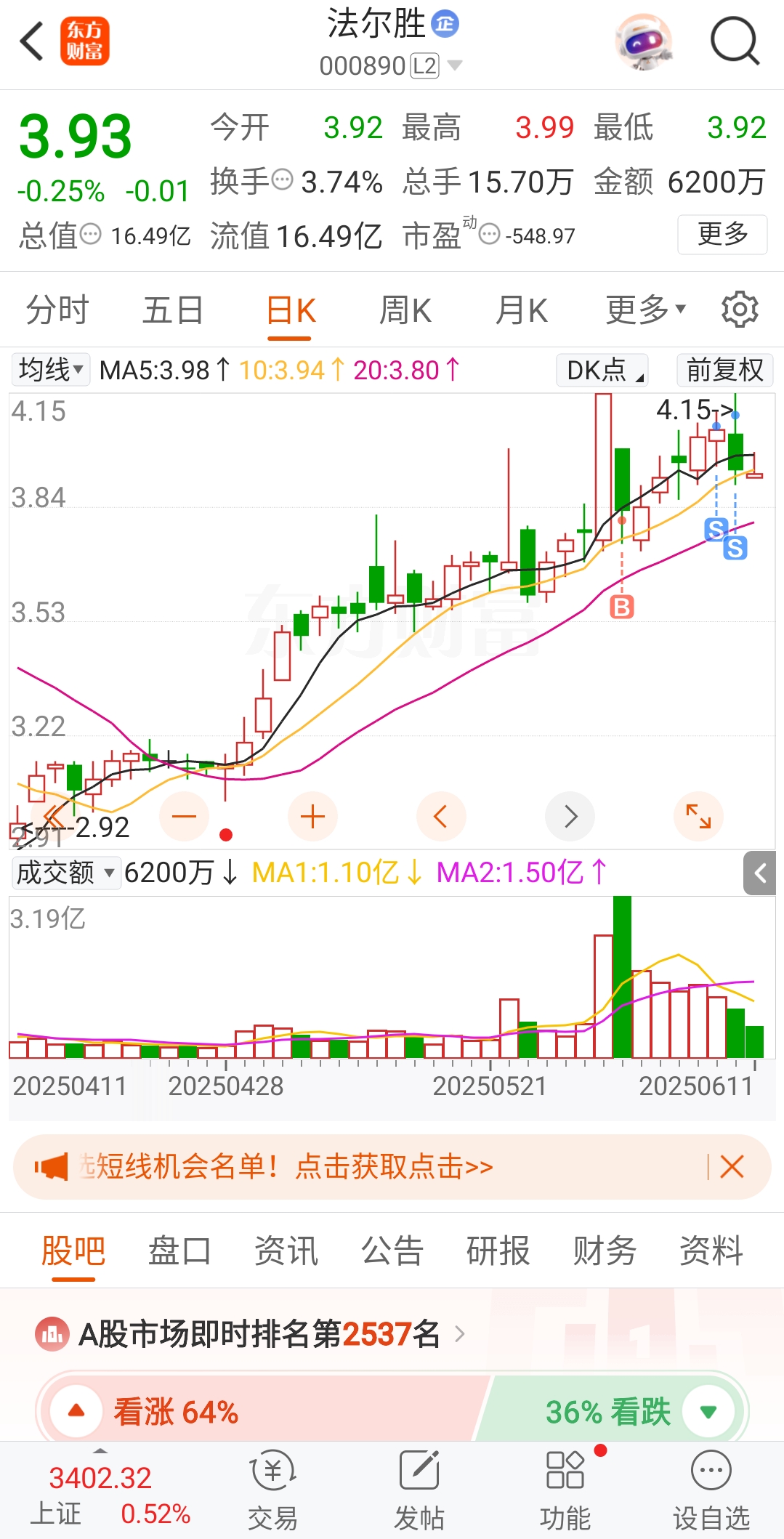Open chart settings gear icon
This screenshot has width=784, height=1539.
coord(740,310)
